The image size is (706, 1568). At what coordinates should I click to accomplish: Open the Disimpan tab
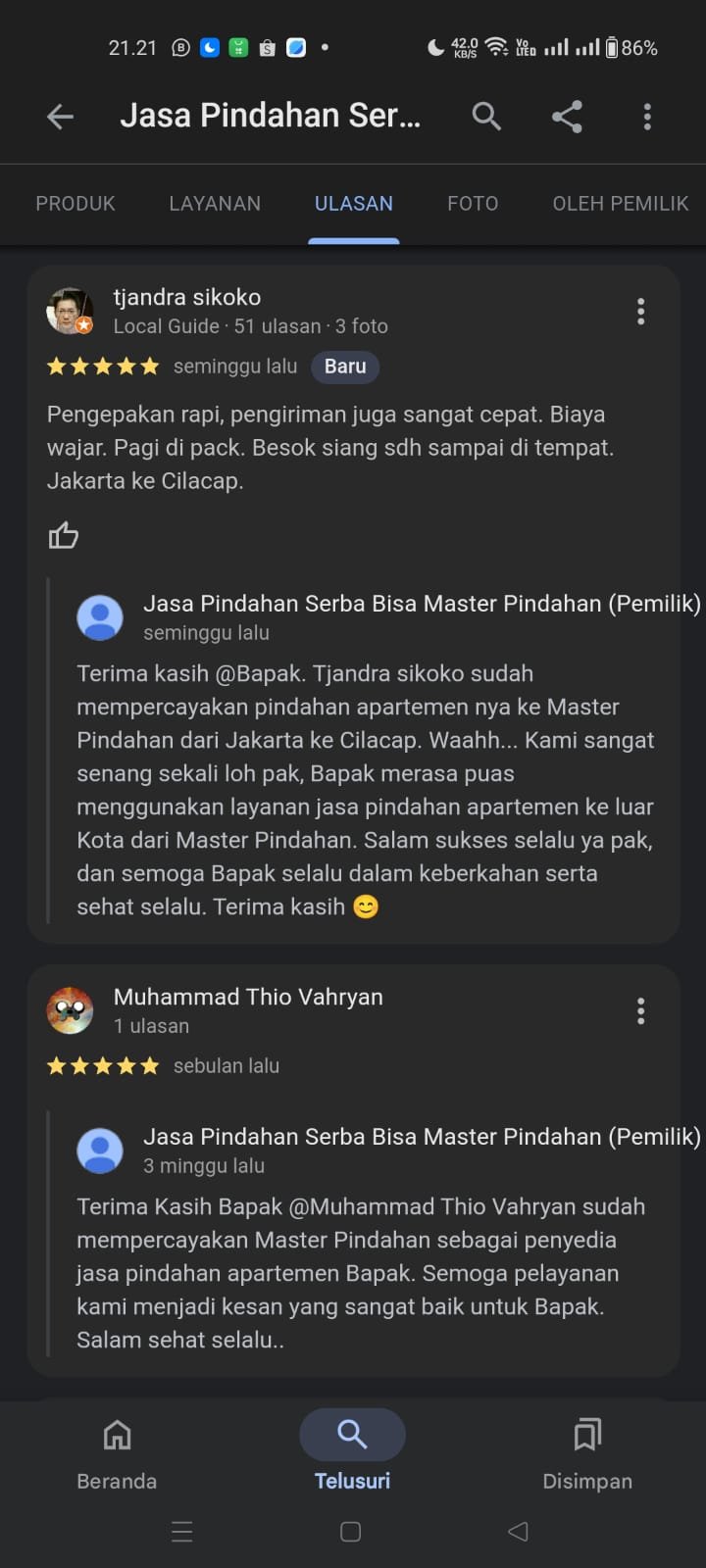587,1452
